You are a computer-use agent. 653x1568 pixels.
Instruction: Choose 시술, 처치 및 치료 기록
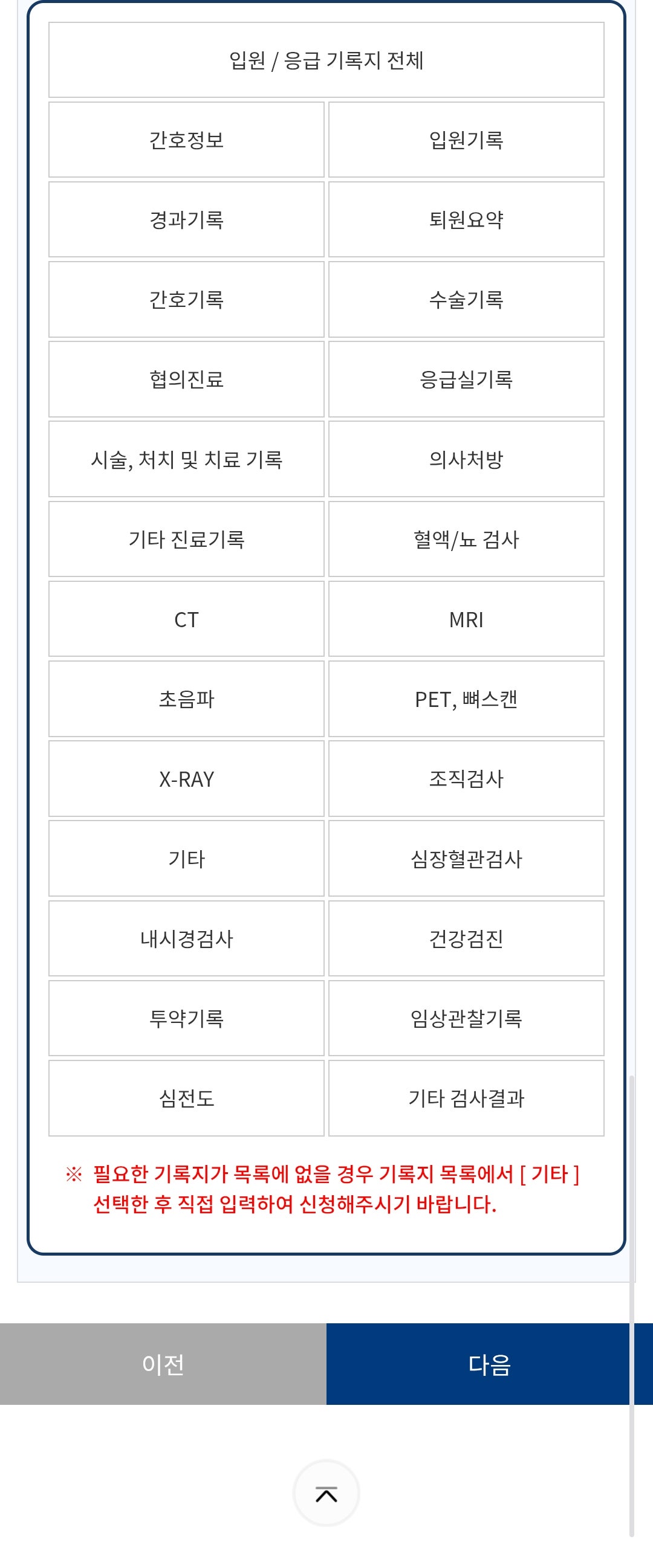pos(186,459)
